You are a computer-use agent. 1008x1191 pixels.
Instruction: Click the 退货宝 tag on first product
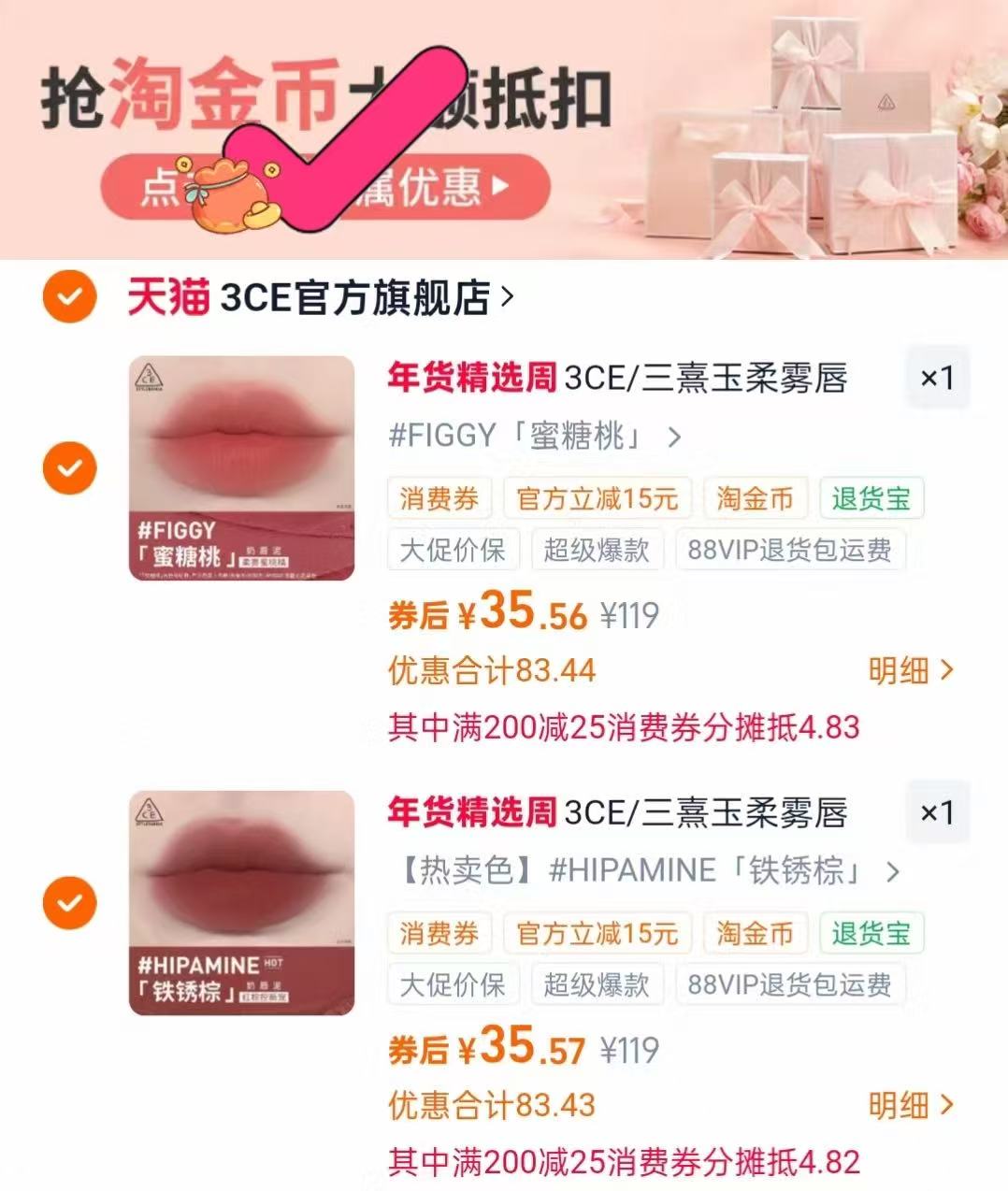click(x=871, y=498)
